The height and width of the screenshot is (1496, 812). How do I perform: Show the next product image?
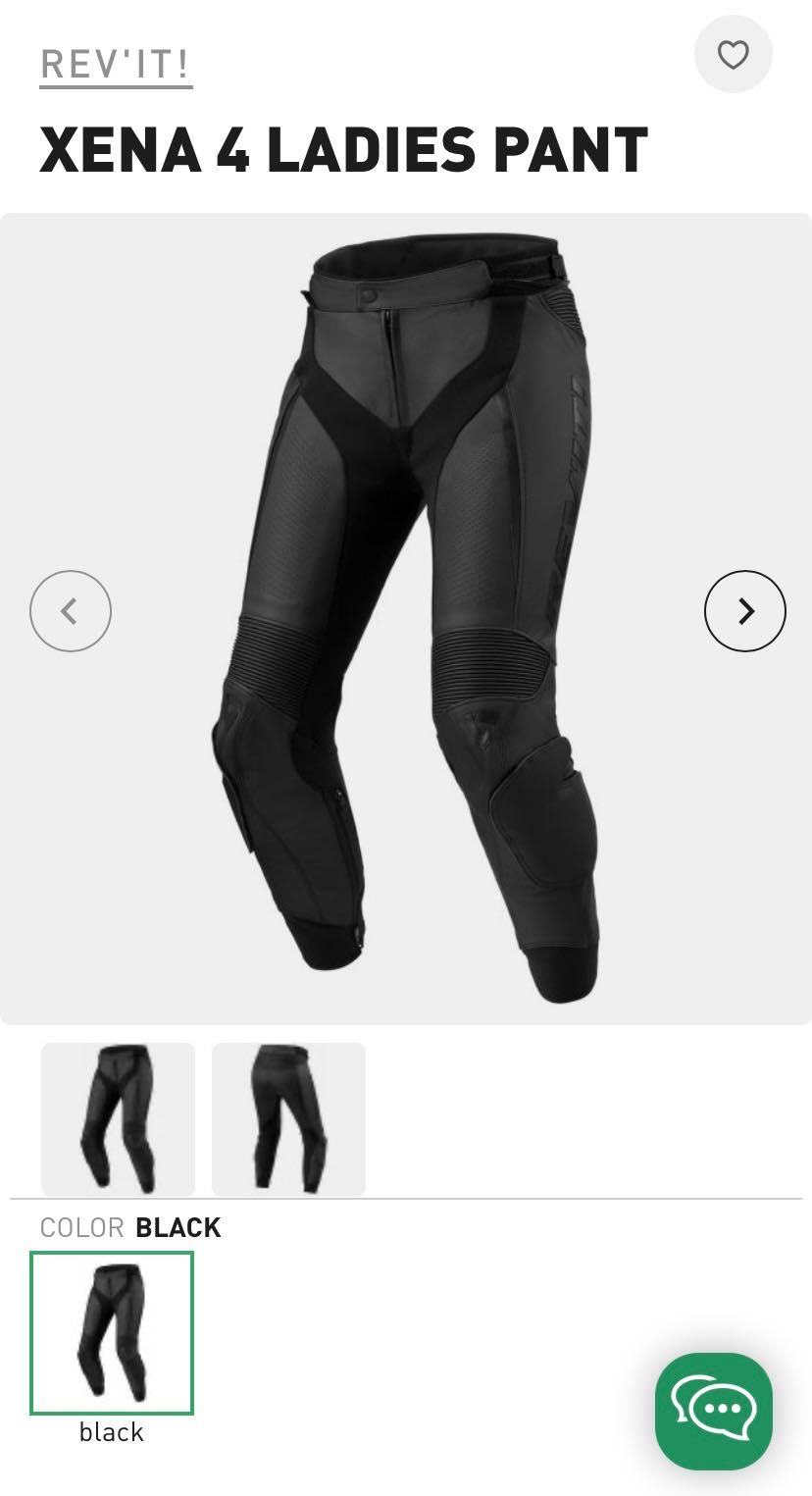(x=744, y=611)
